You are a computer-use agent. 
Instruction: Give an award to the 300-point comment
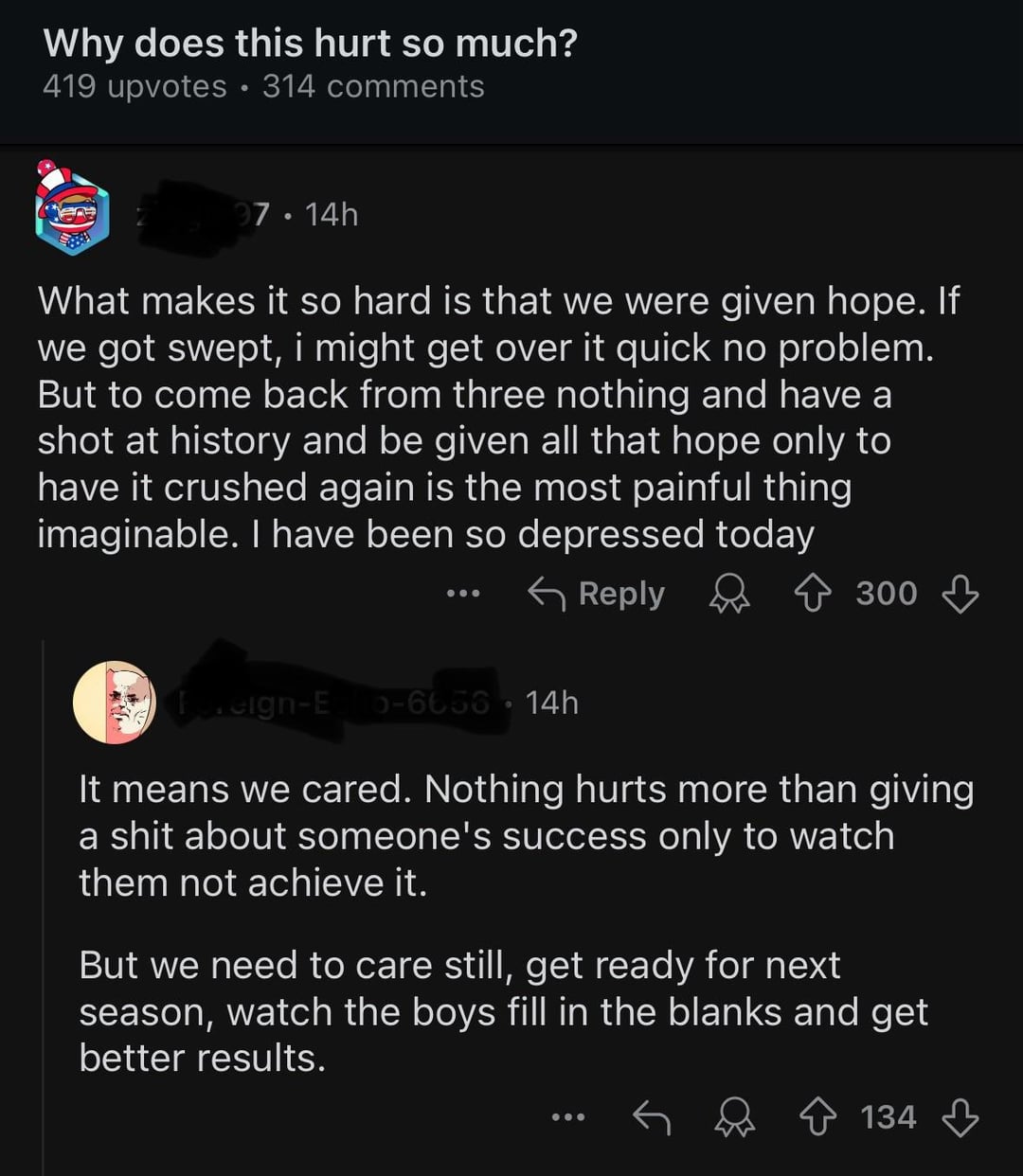[729, 594]
